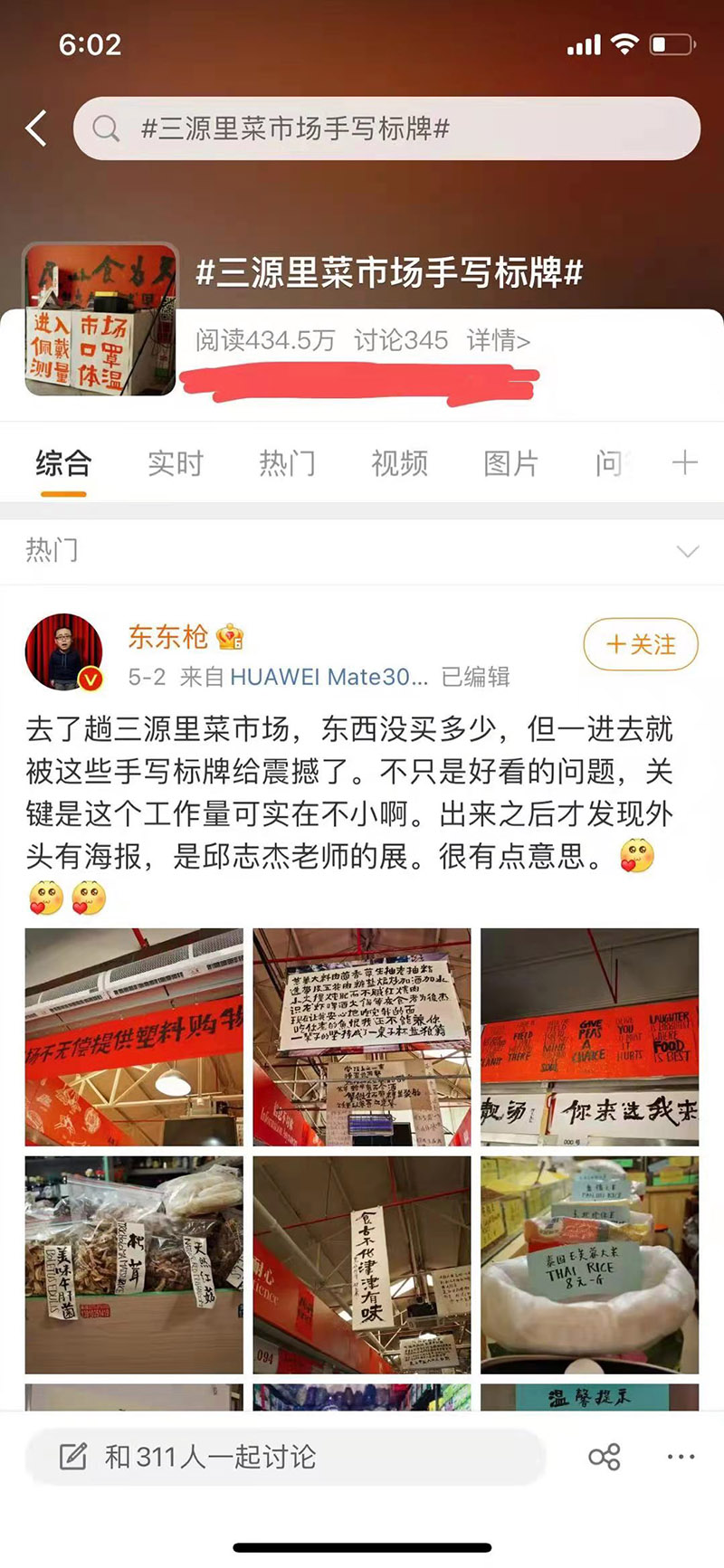Share this topic page
The width and height of the screenshot is (724, 1568).
[605, 1457]
